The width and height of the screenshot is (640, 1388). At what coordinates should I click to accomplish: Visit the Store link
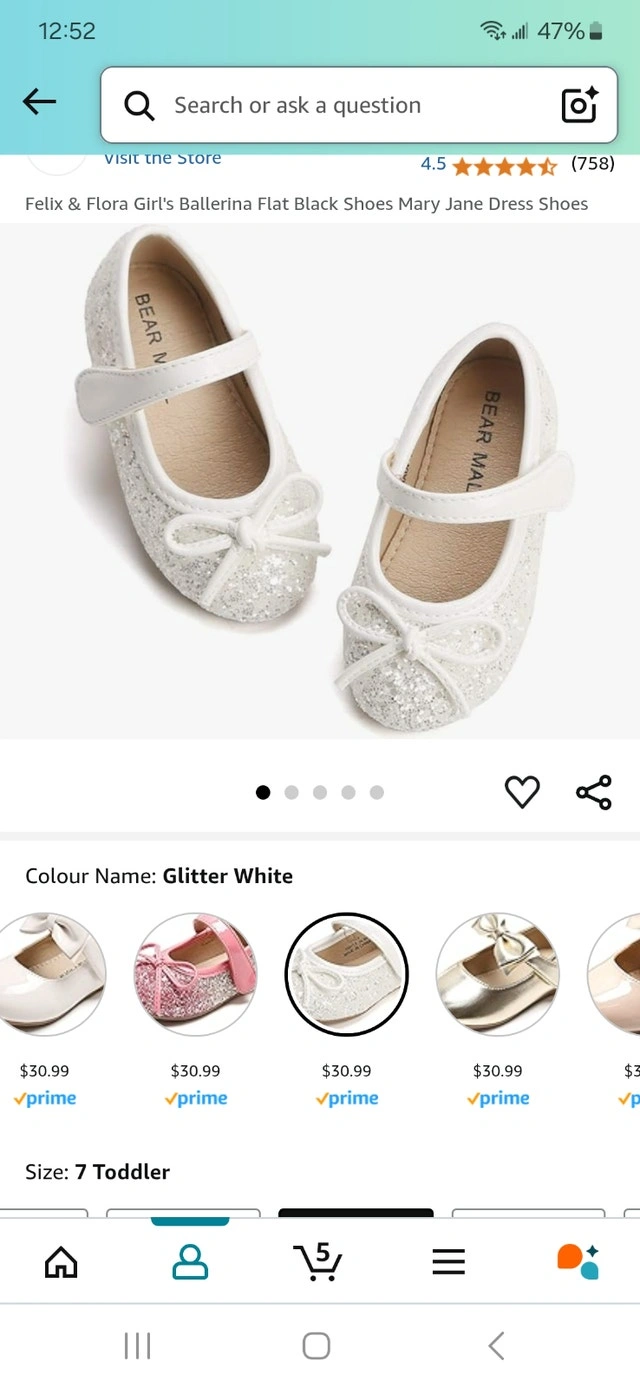[162, 159]
